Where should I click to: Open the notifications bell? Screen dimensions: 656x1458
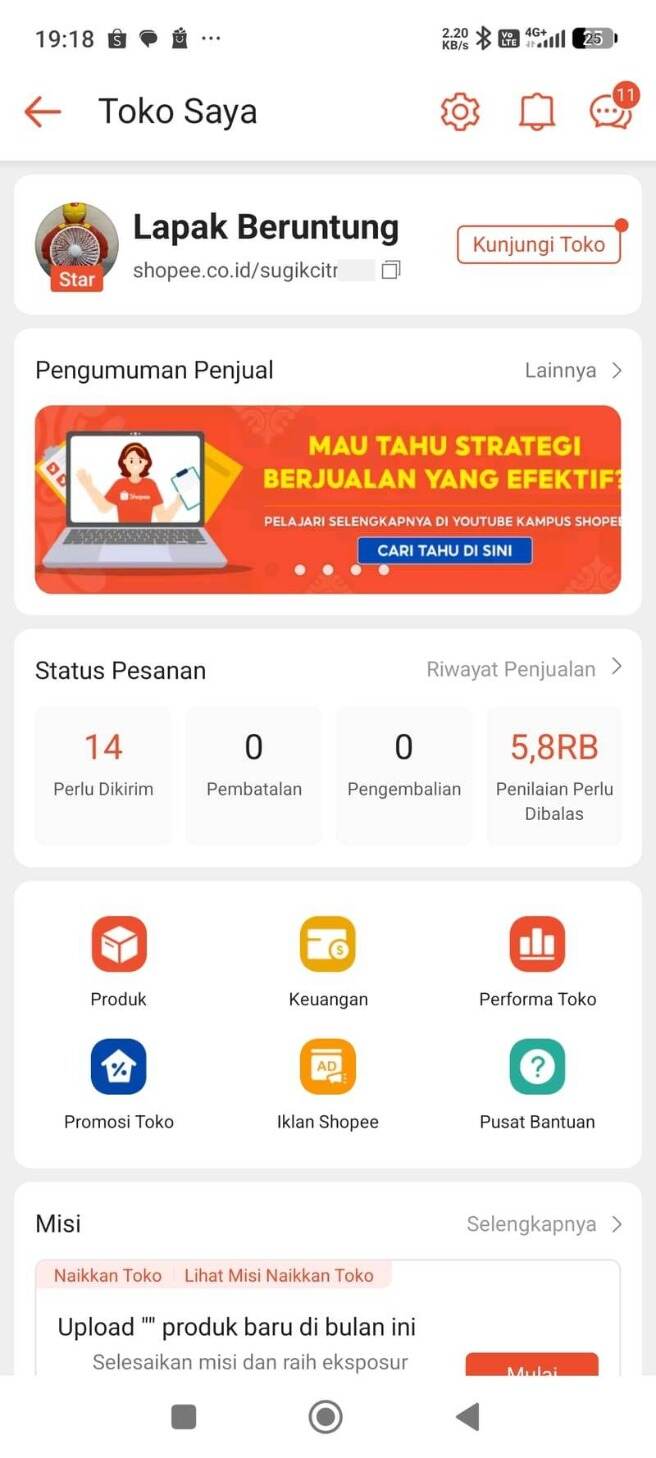point(536,112)
